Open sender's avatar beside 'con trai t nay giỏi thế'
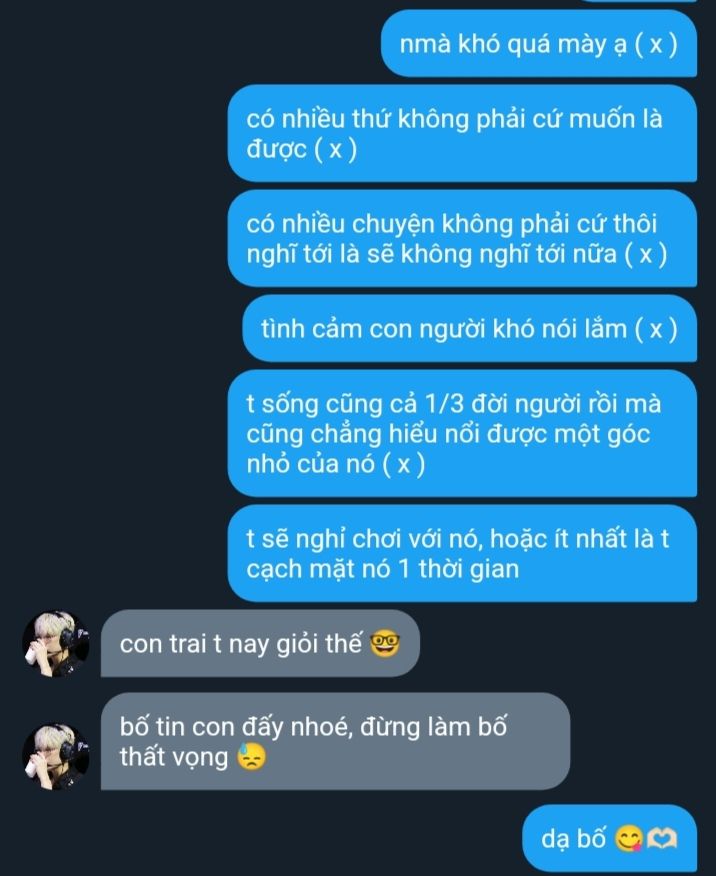716x876 pixels. (56, 644)
